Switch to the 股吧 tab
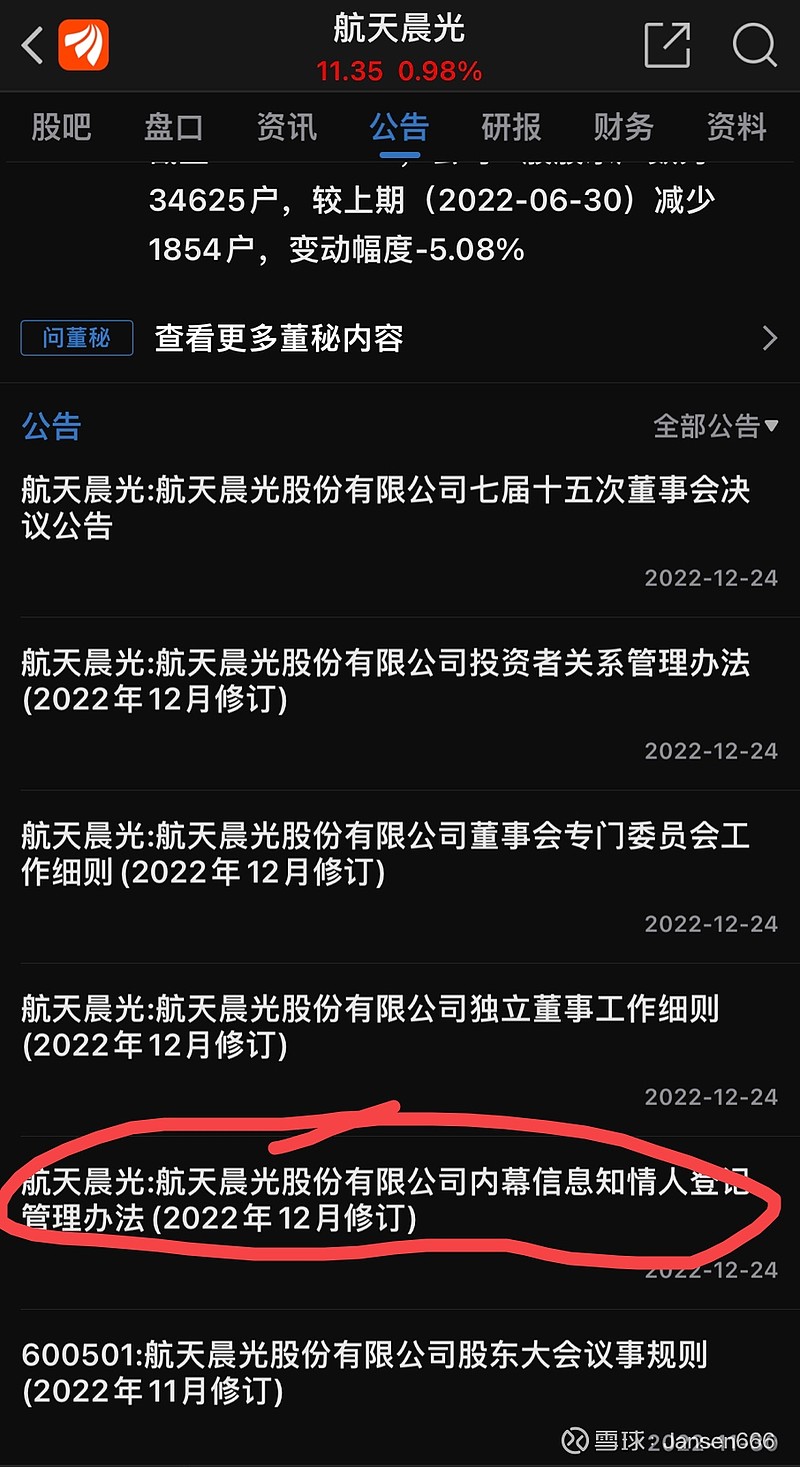Image resolution: width=800 pixels, height=1467 pixels. coord(61,127)
